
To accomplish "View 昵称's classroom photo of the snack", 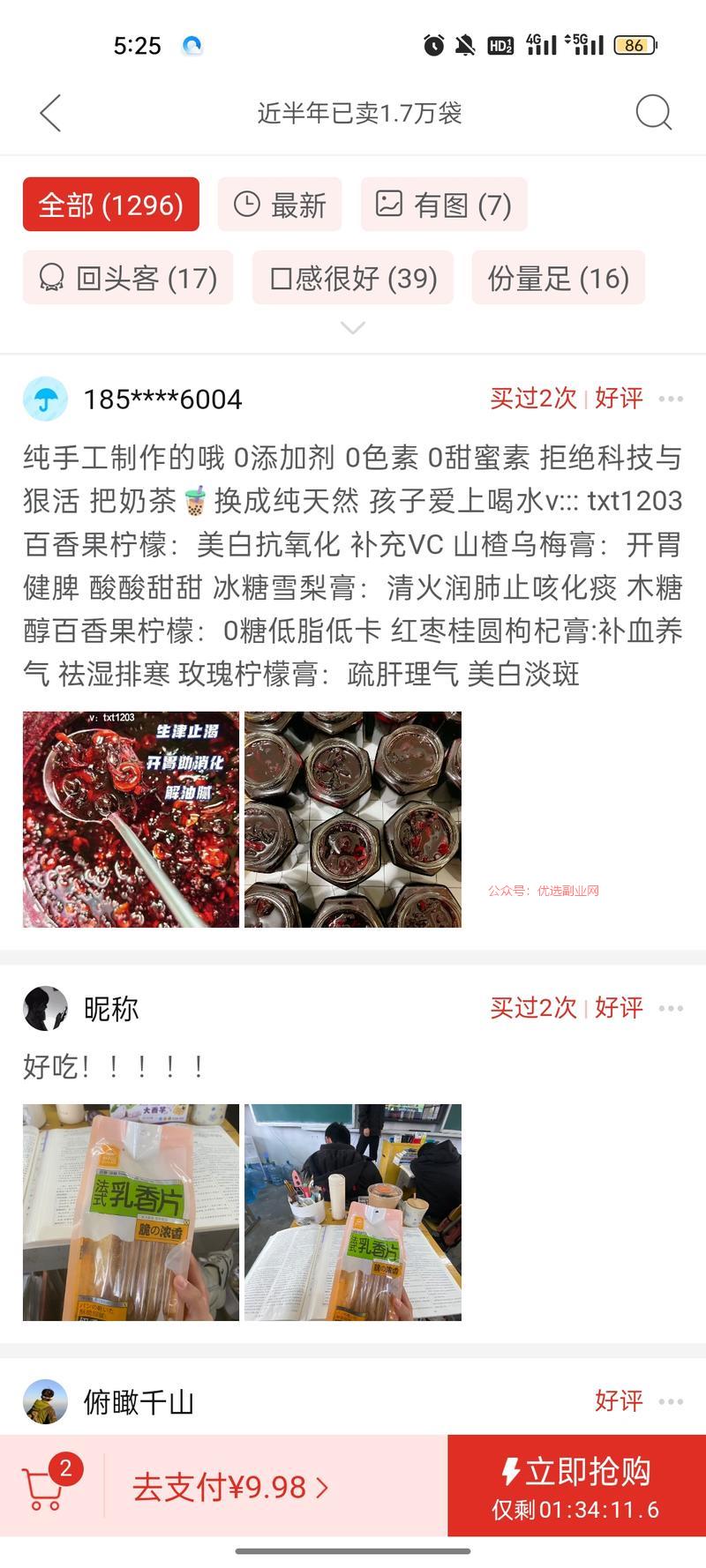I will (x=353, y=1212).
